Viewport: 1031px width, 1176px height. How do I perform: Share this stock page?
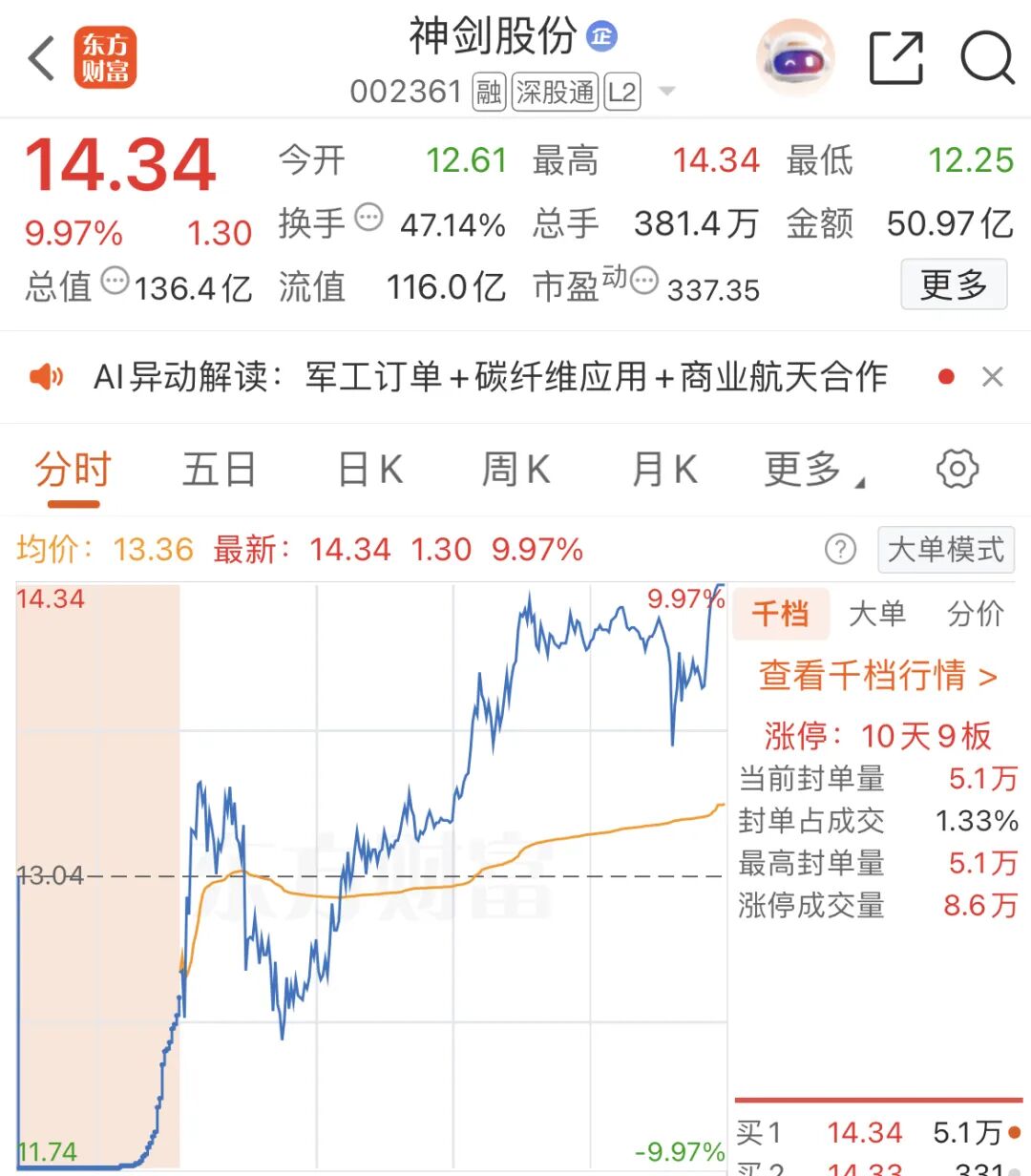point(896,59)
